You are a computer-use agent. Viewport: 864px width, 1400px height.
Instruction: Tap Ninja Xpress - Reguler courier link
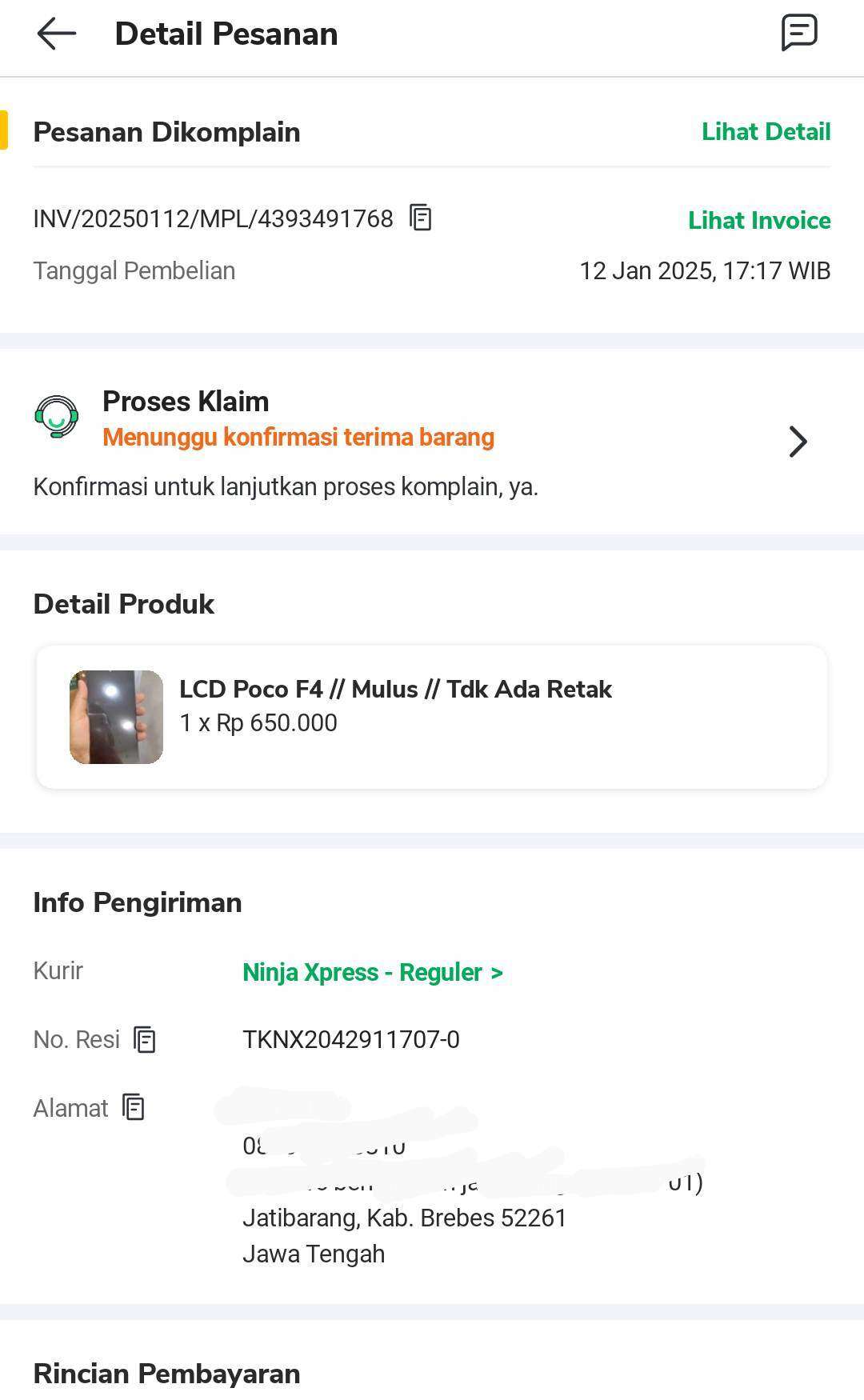(x=373, y=972)
